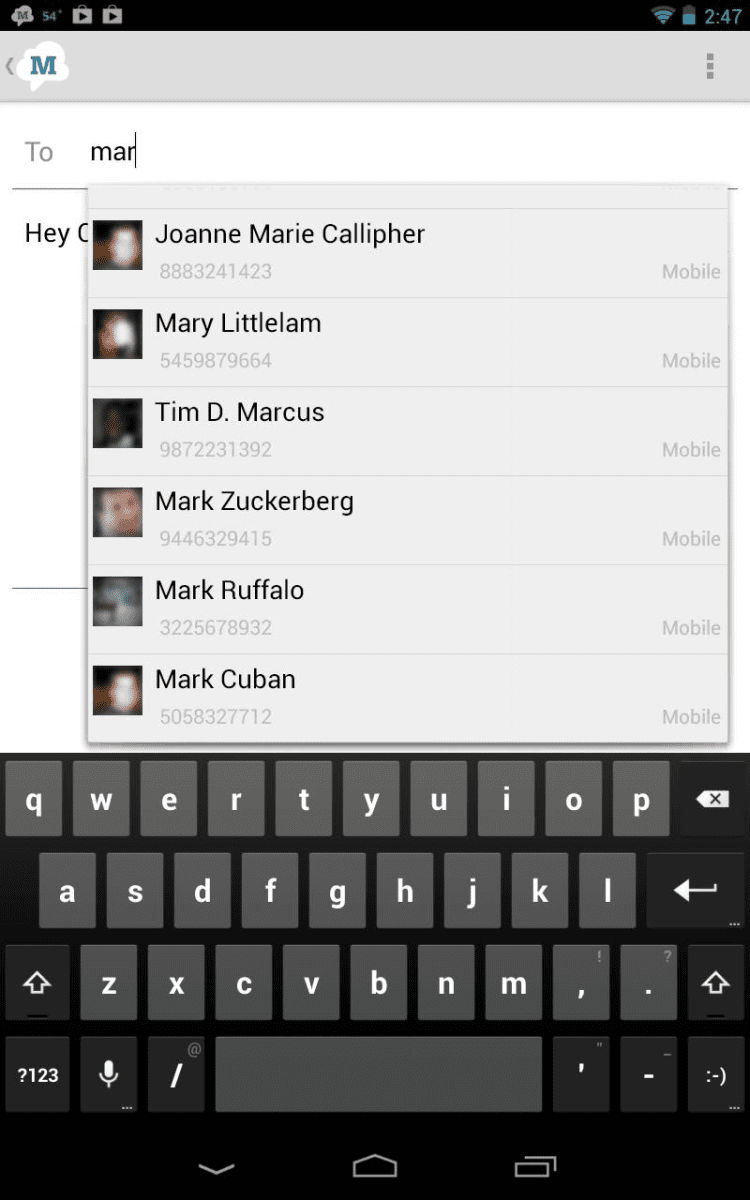Choose Mary Littlelam as recipient

[x=408, y=341]
